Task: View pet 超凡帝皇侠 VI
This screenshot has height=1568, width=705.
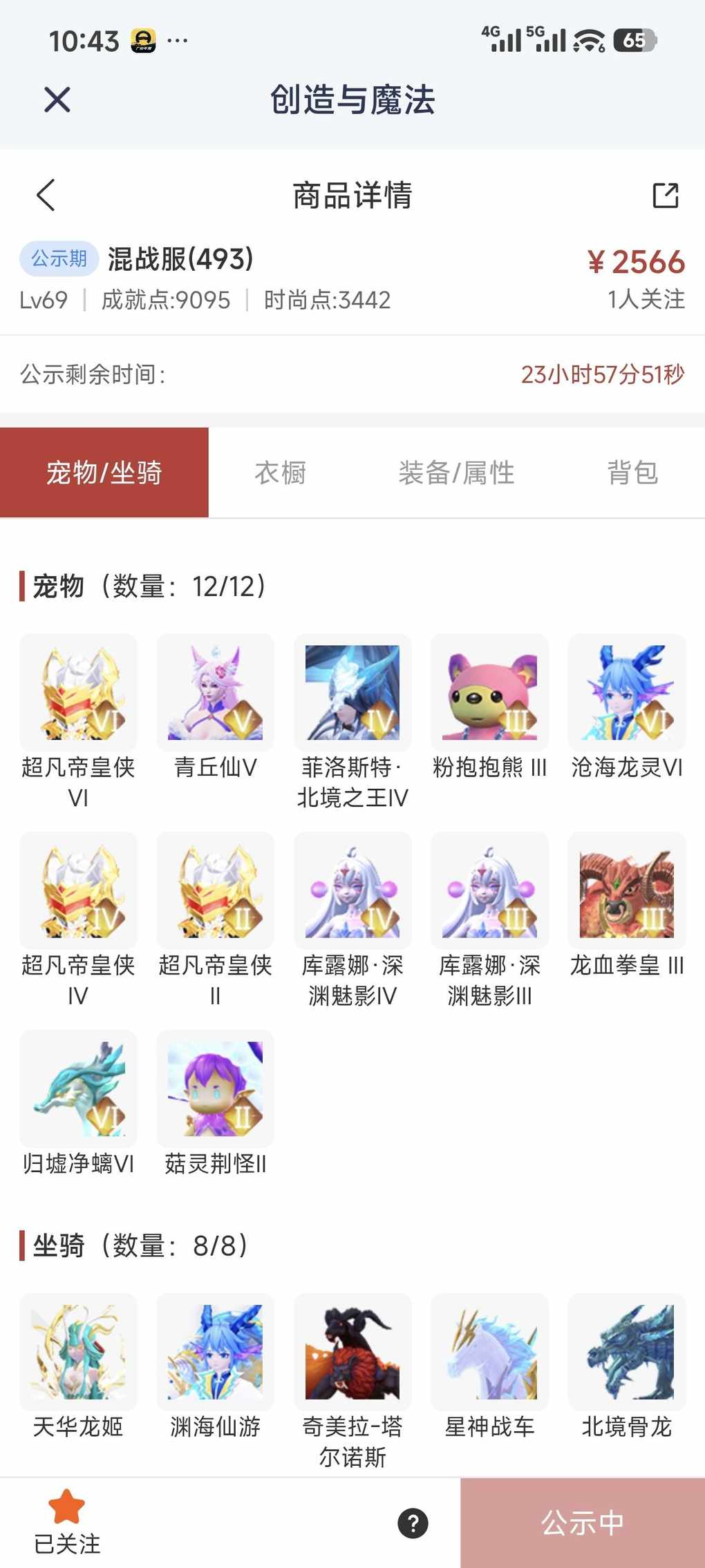Action: [78, 693]
